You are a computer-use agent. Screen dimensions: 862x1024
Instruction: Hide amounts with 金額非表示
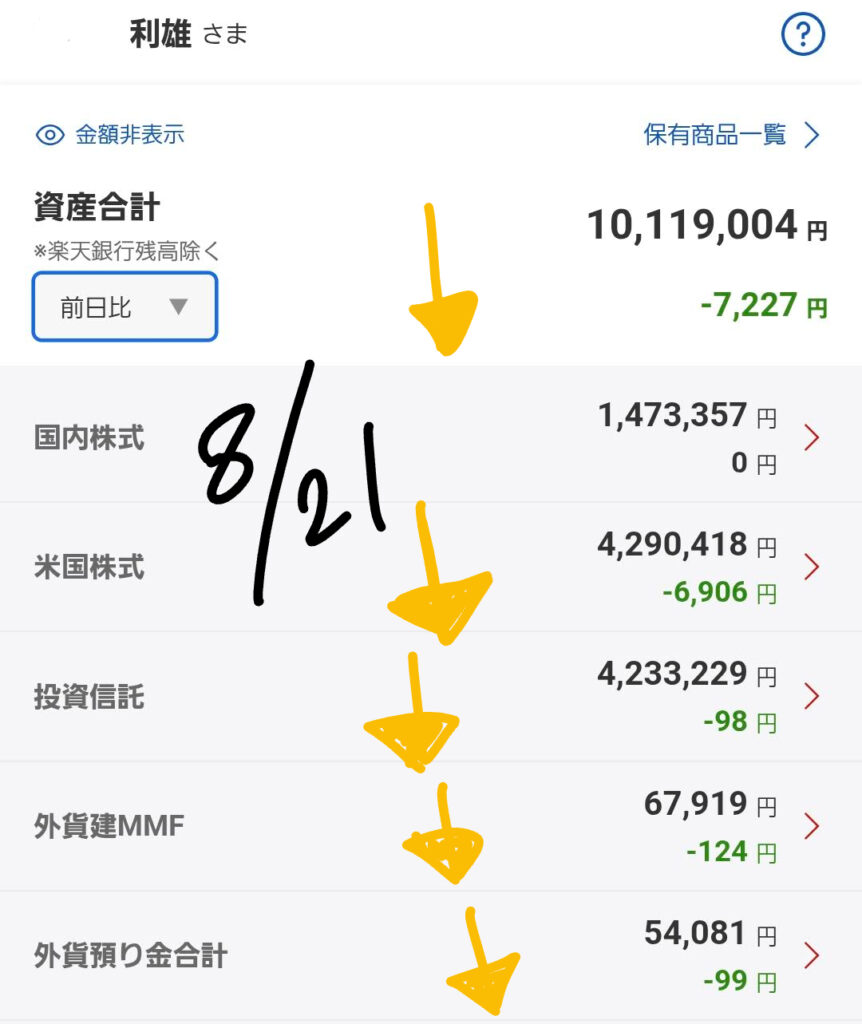[110, 135]
